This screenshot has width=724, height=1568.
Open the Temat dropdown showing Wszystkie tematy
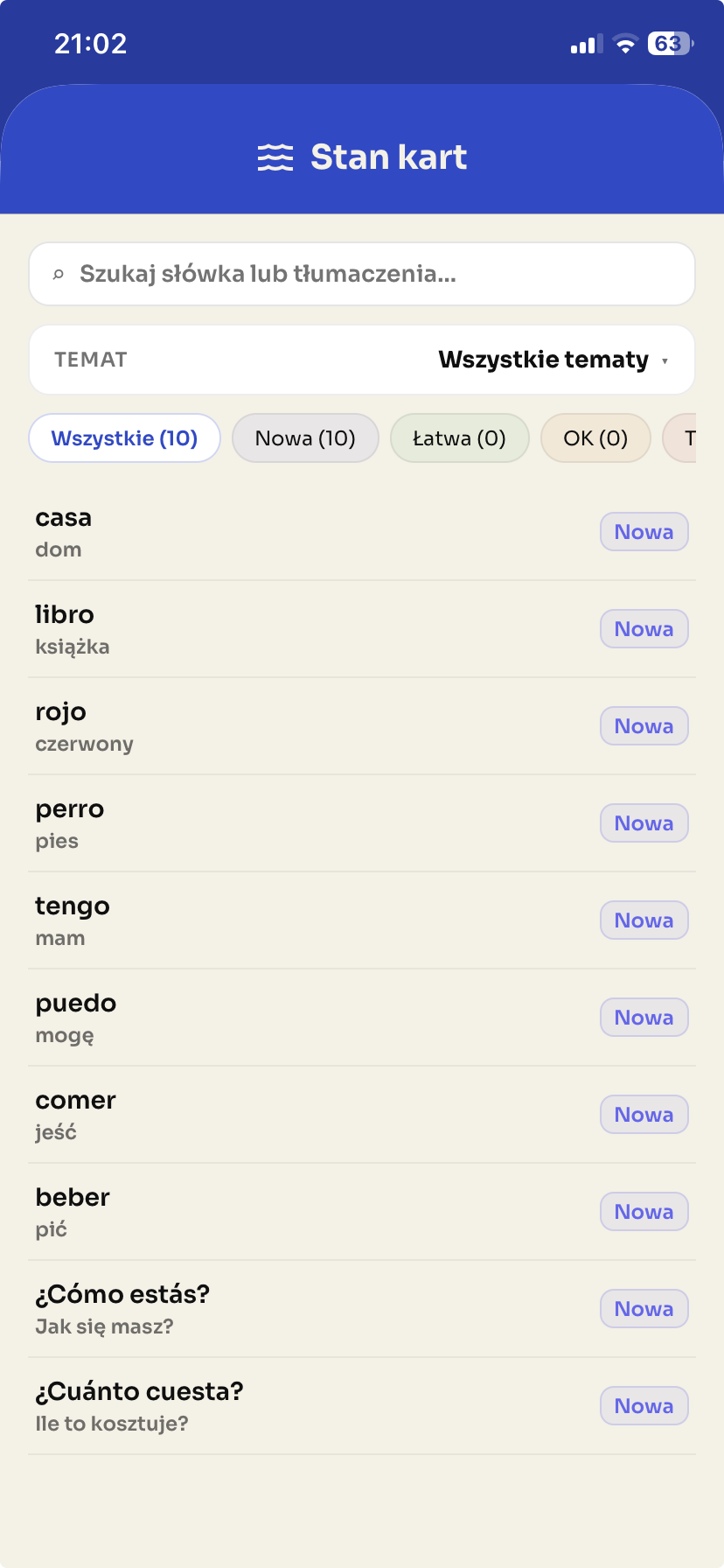click(362, 360)
